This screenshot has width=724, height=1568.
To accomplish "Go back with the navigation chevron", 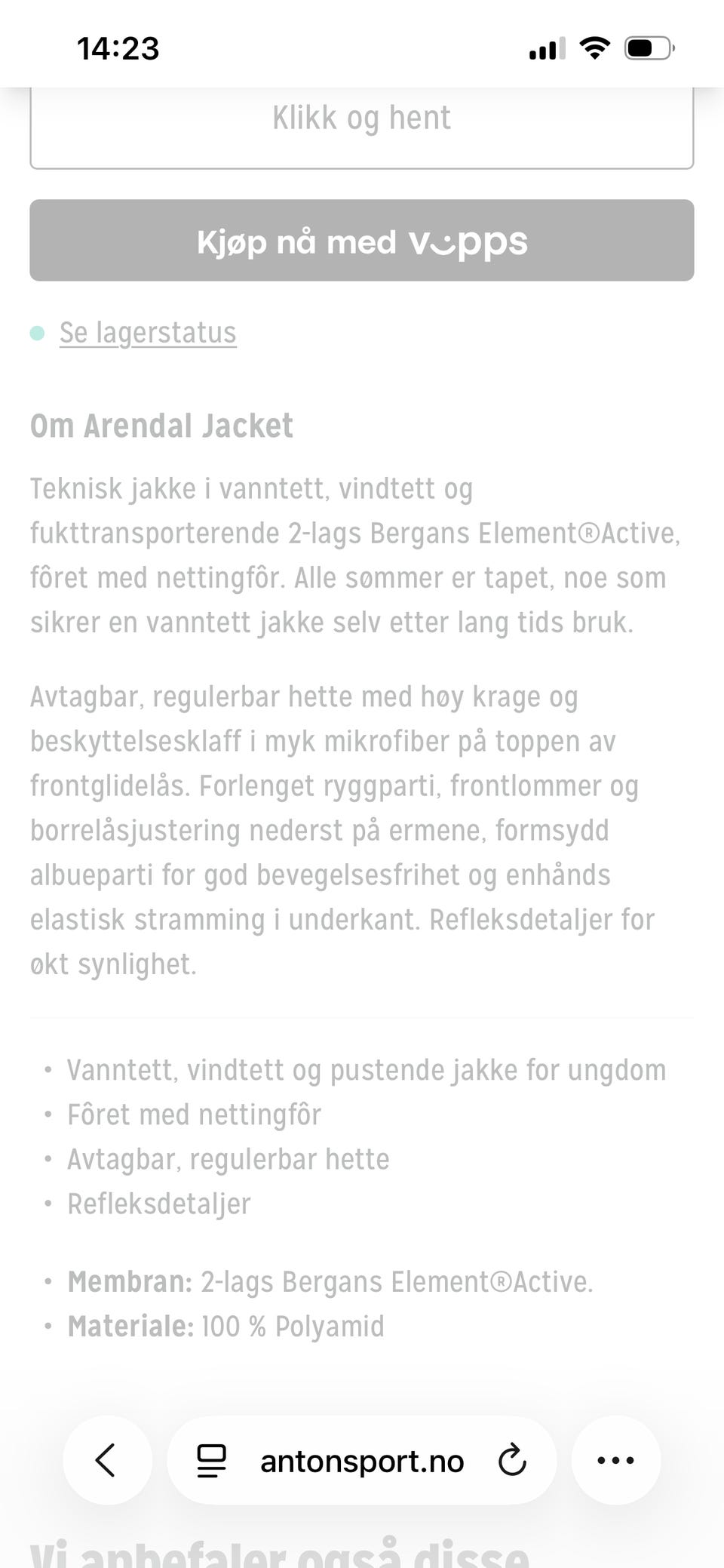I will (x=107, y=1459).
